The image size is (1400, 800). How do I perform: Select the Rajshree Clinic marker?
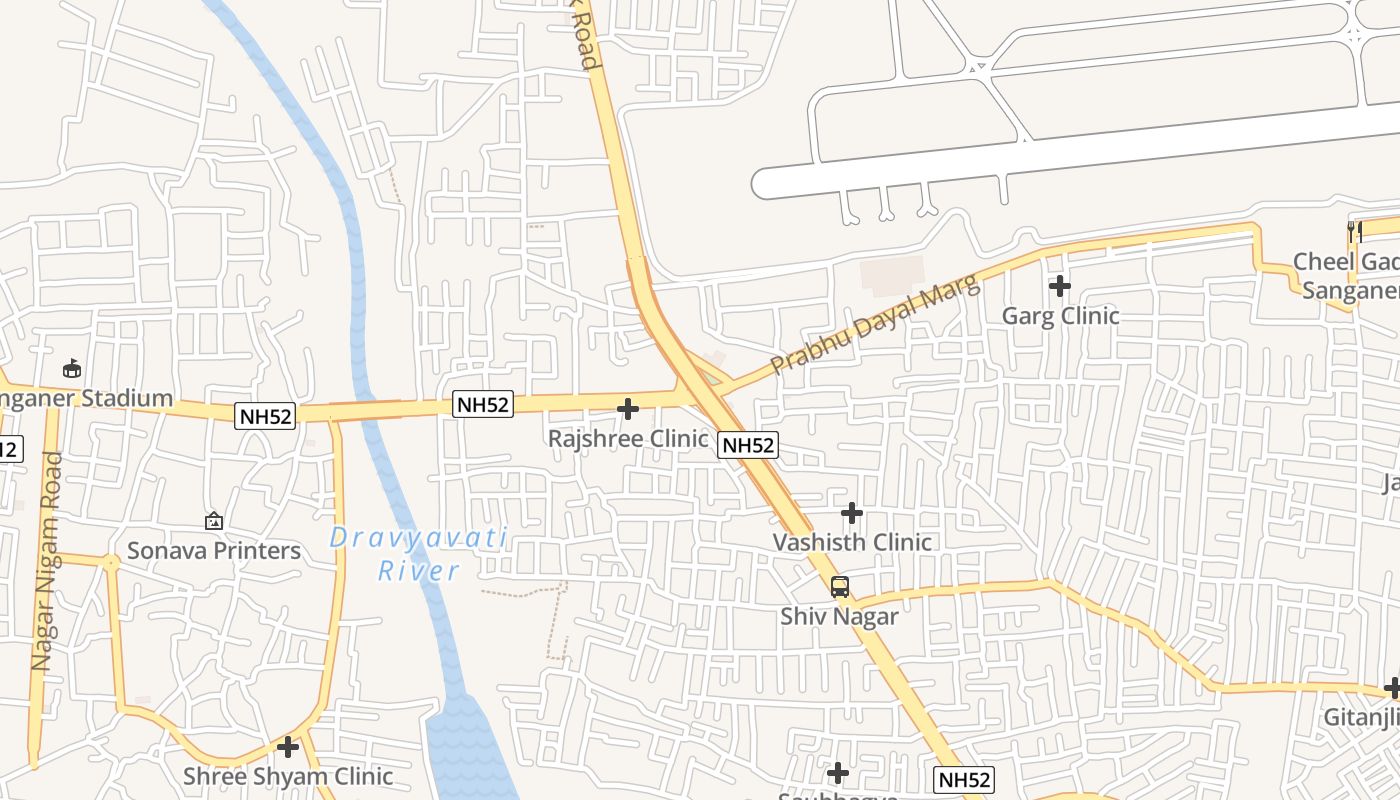628,409
